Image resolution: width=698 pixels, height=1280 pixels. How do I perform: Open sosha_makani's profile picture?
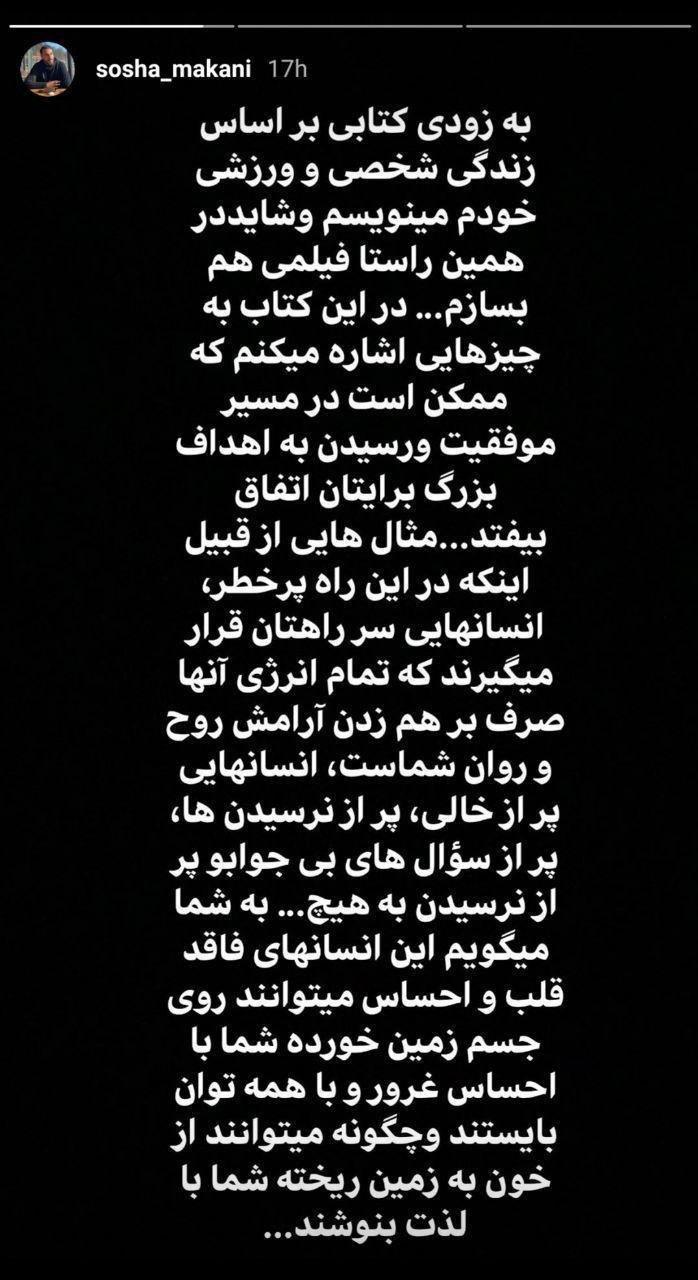(48, 69)
